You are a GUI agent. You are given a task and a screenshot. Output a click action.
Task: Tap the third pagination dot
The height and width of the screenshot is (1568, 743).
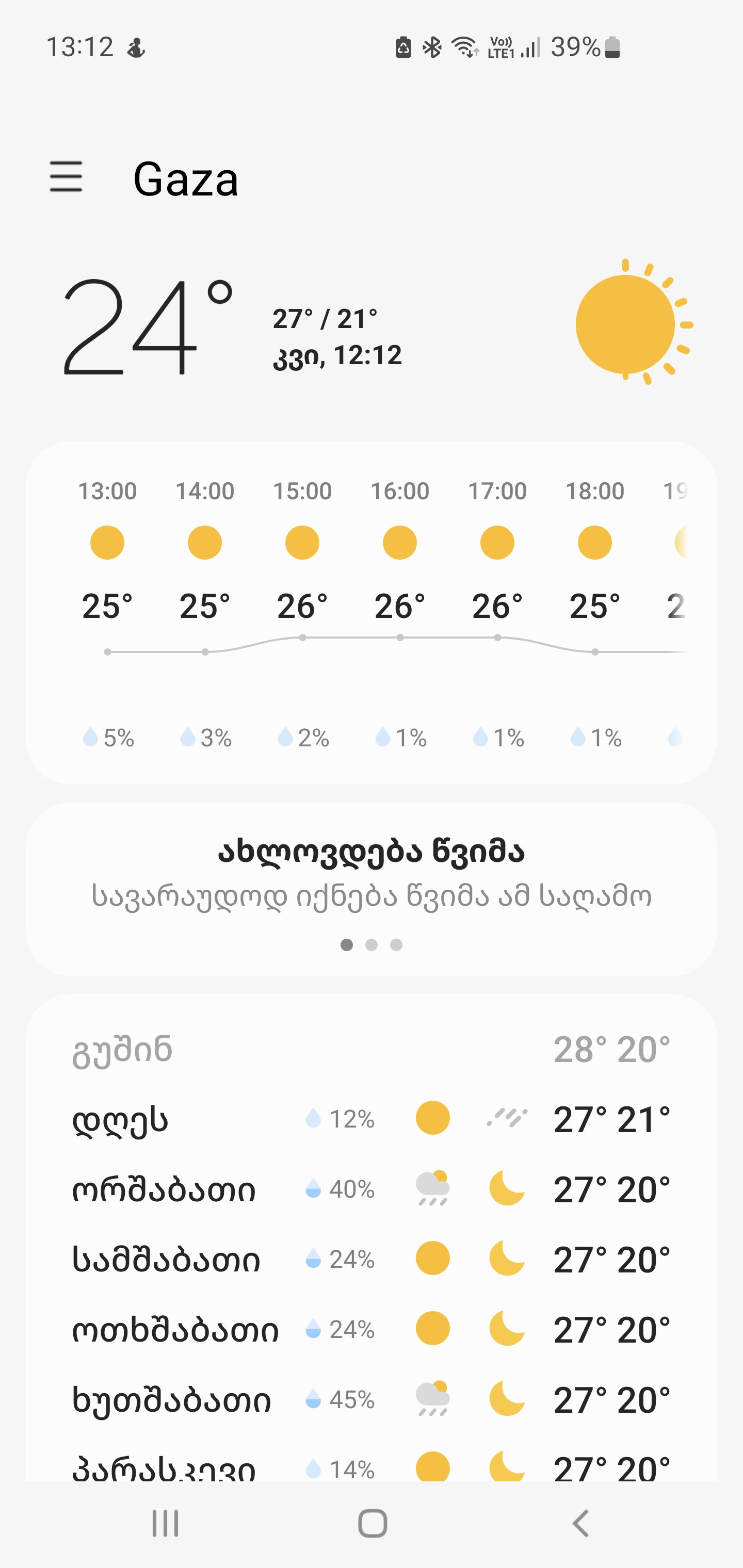[396, 945]
